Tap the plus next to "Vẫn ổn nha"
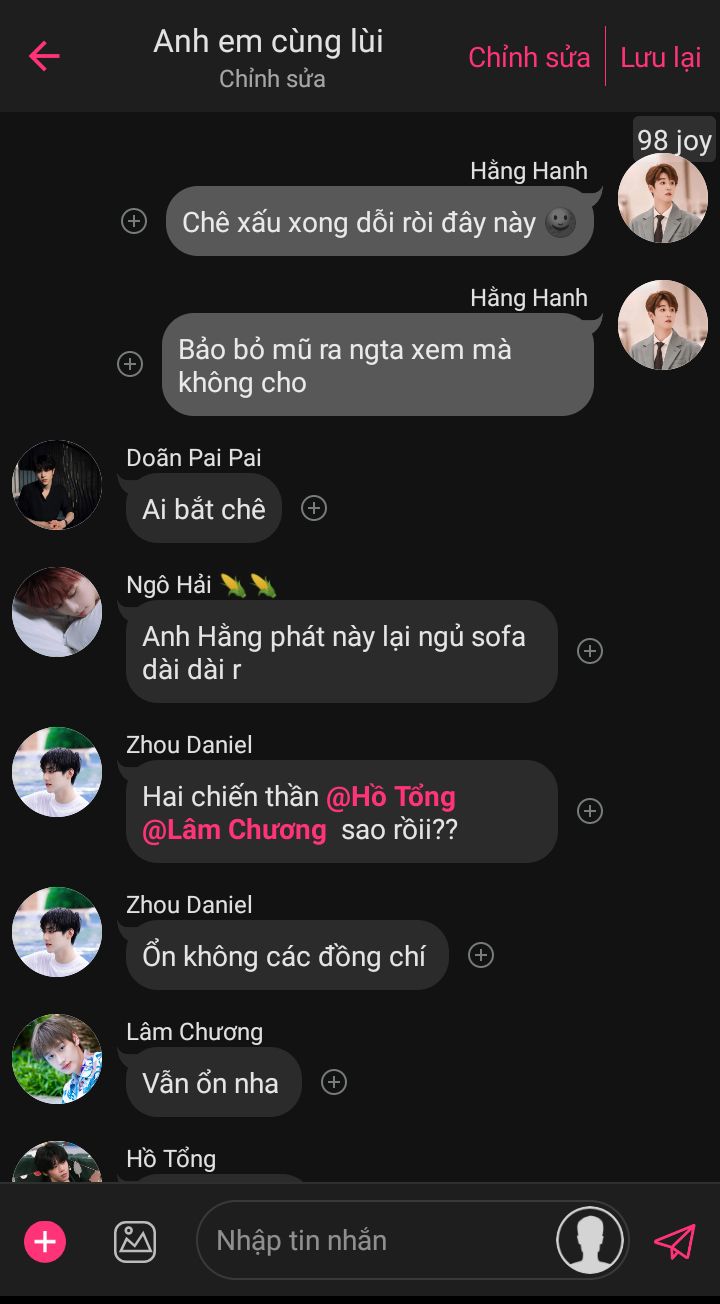The image size is (720, 1304). tap(334, 1082)
